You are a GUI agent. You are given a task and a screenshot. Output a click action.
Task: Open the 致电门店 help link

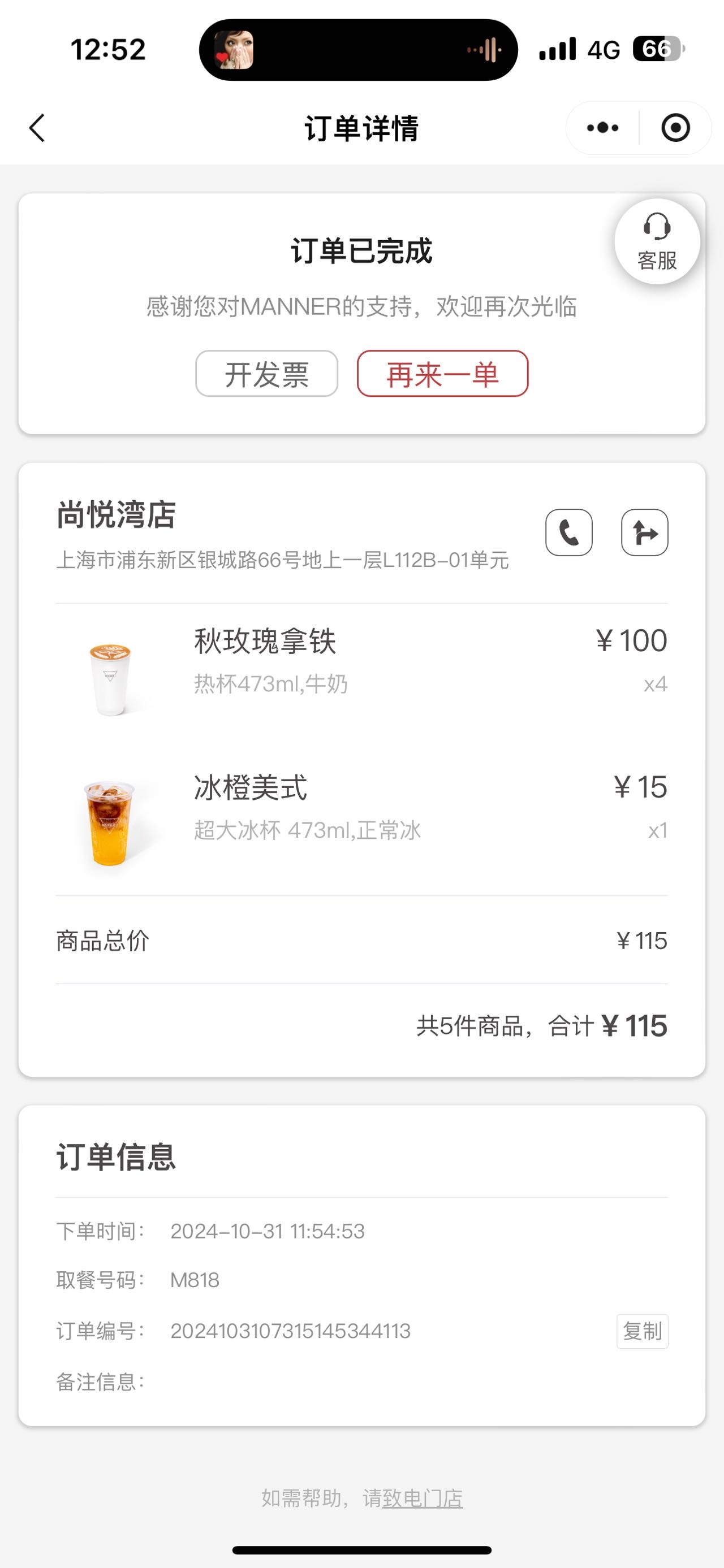point(423,1498)
